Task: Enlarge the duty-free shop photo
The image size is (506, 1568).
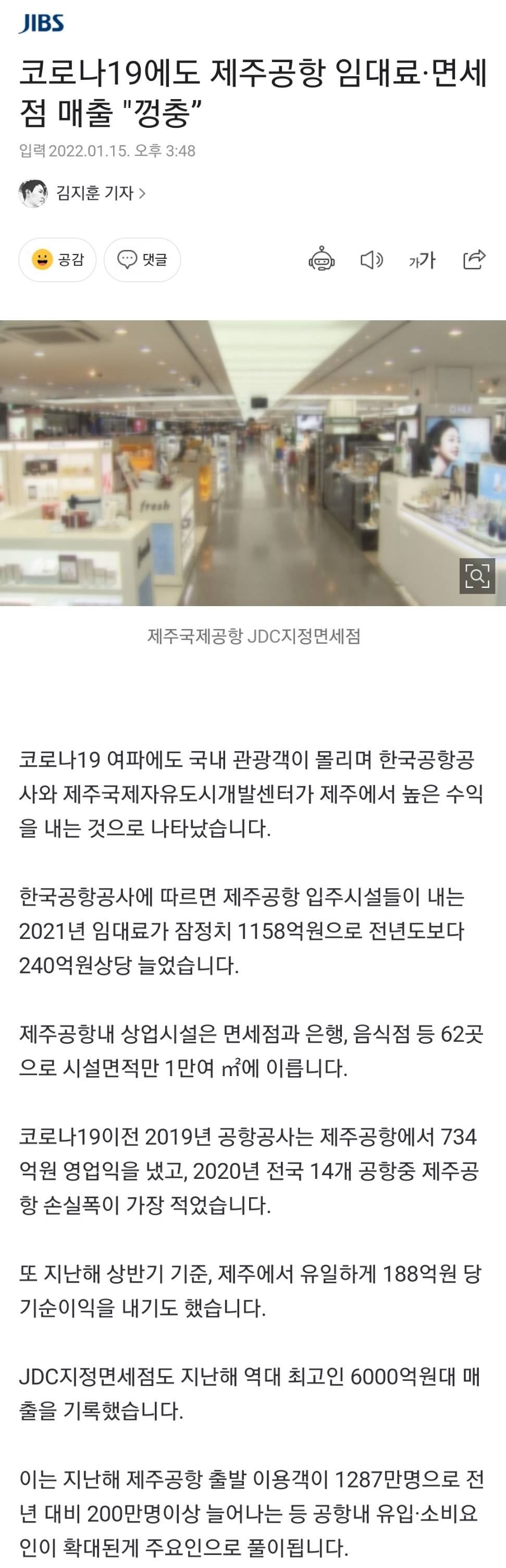Action: coord(477,575)
